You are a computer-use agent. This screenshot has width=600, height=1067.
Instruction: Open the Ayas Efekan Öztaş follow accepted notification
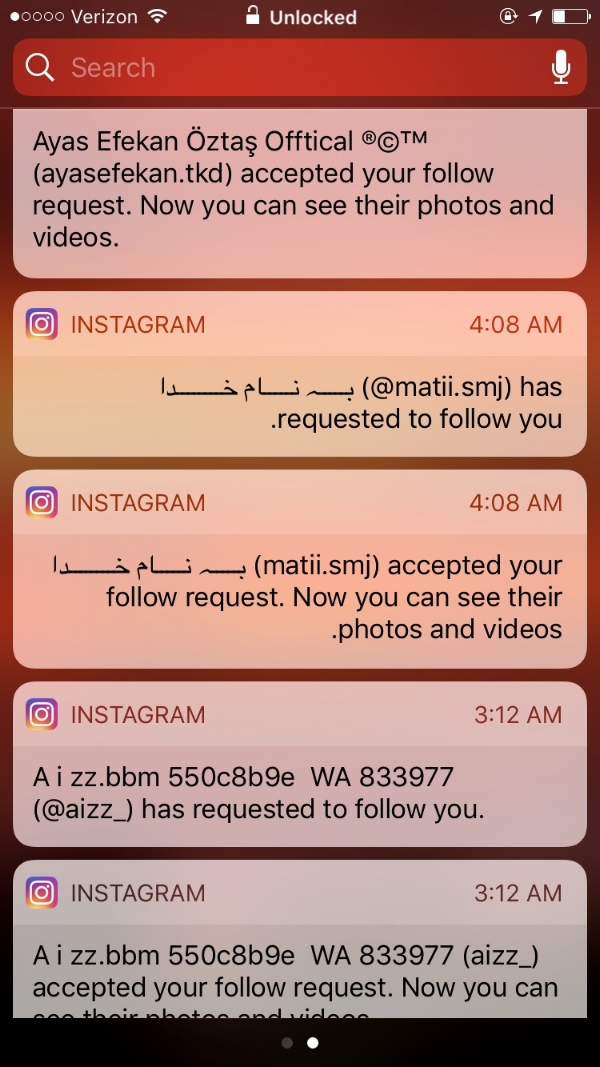[x=300, y=193]
